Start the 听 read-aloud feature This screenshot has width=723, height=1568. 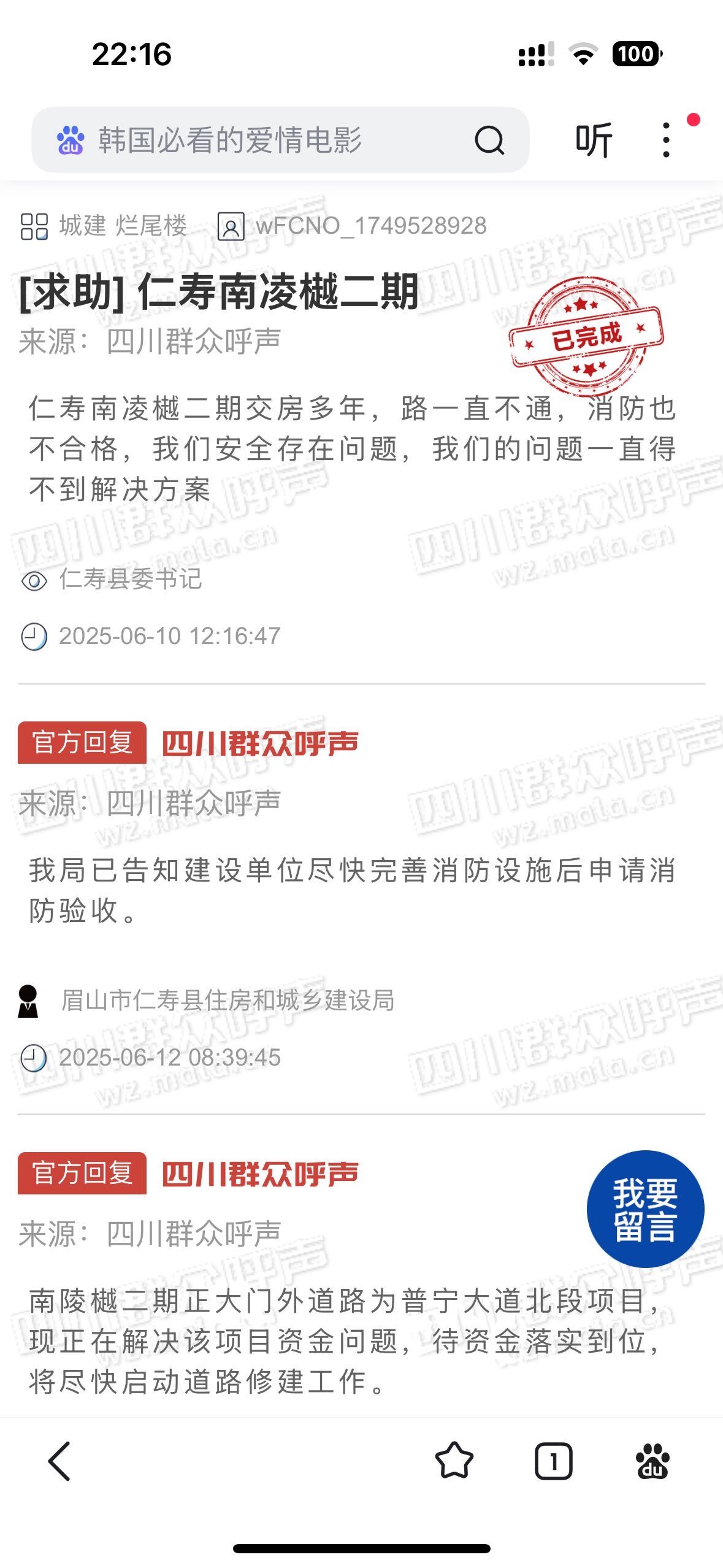pyautogui.click(x=594, y=140)
